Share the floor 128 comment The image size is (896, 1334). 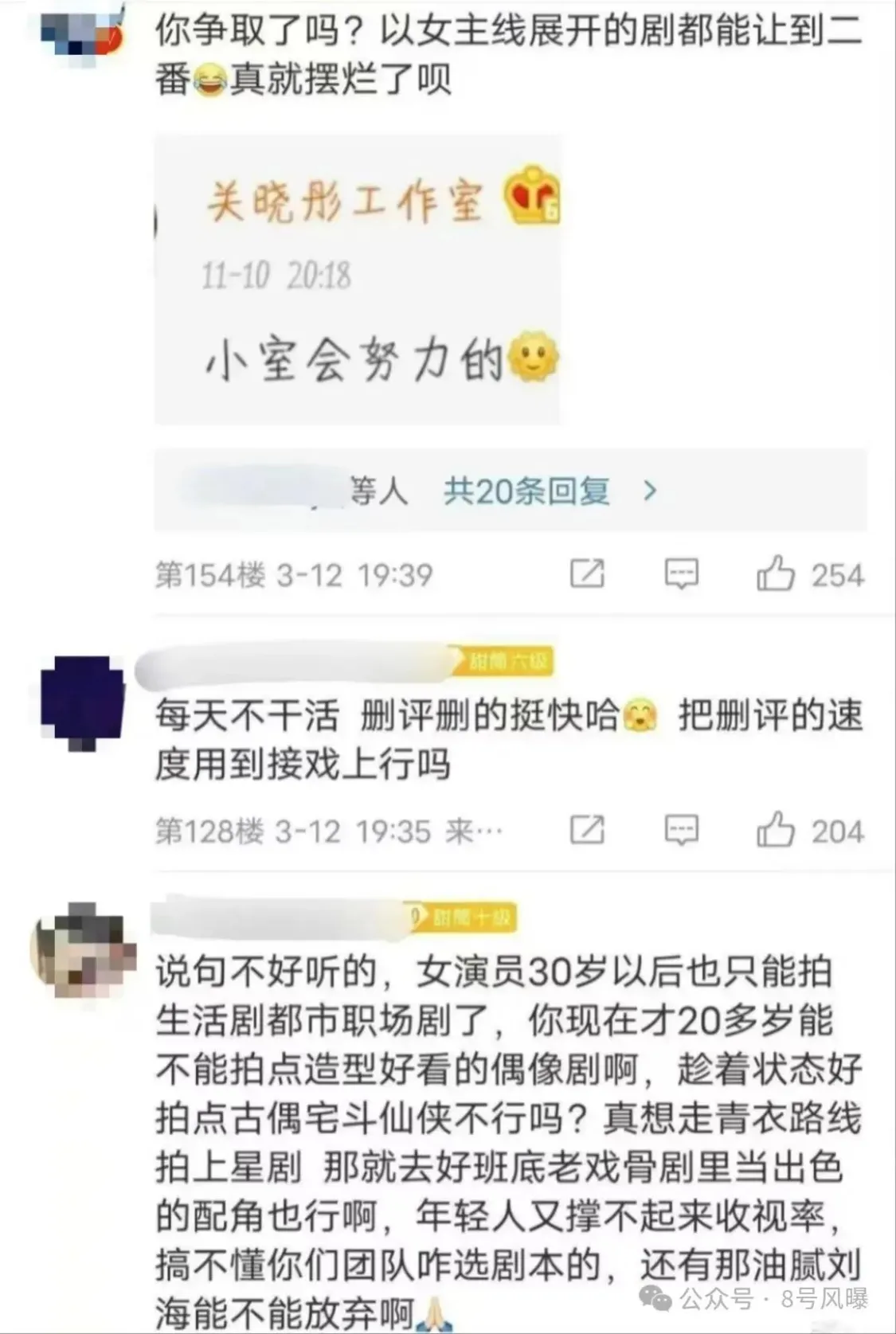pyautogui.click(x=588, y=831)
